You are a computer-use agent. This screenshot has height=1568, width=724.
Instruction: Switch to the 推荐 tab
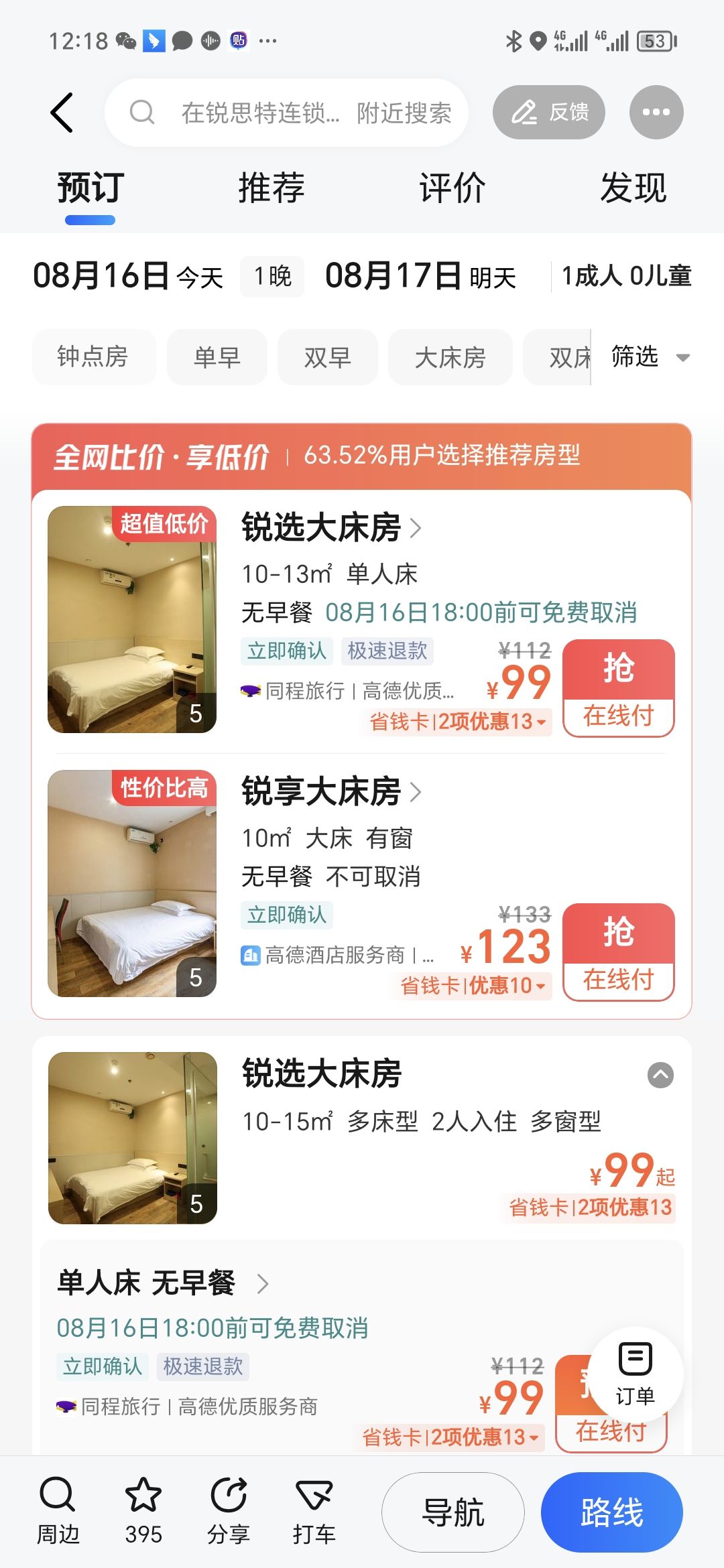(x=271, y=188)
